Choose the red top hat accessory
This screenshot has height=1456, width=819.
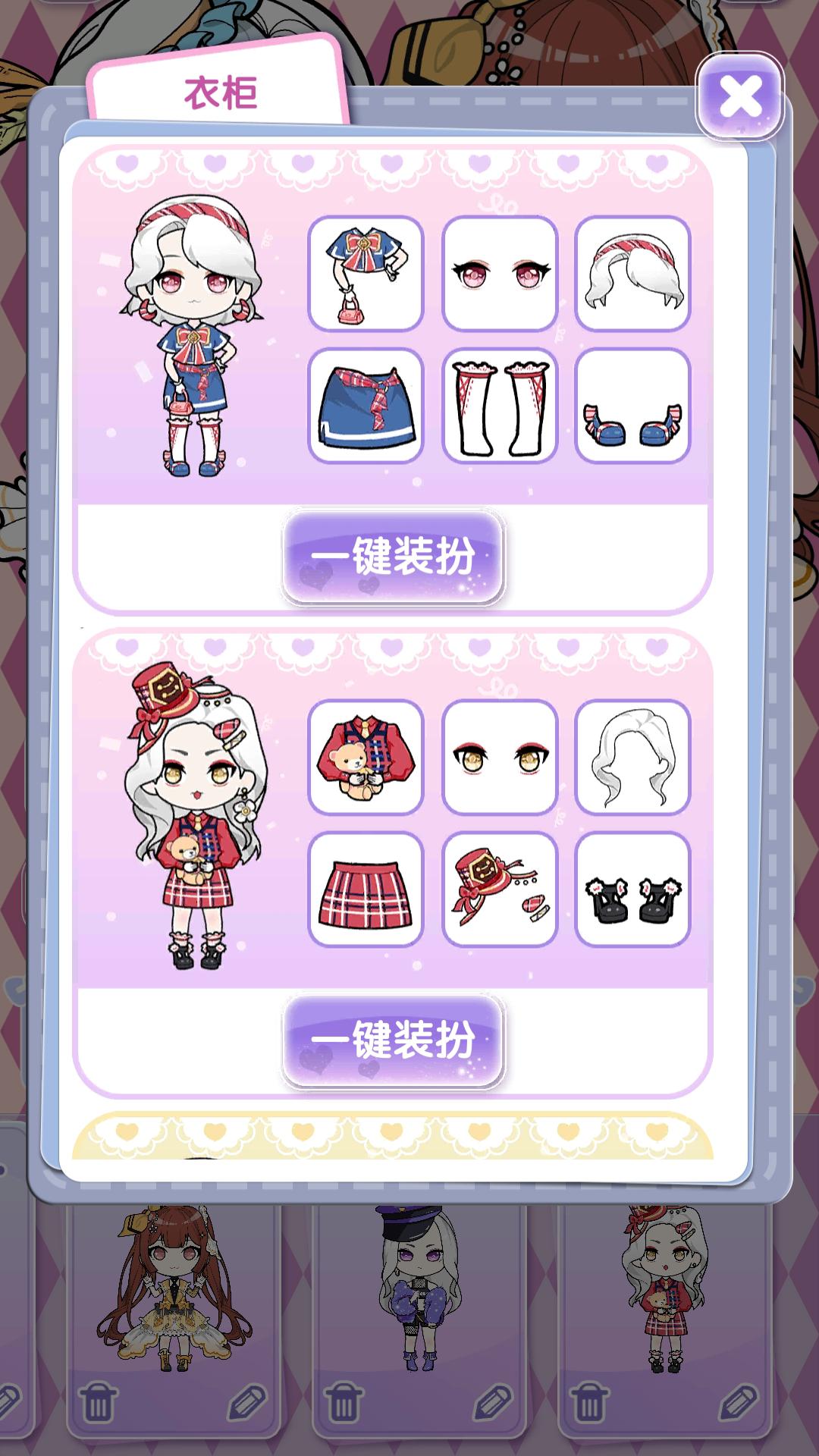click(x=500, y=890)
